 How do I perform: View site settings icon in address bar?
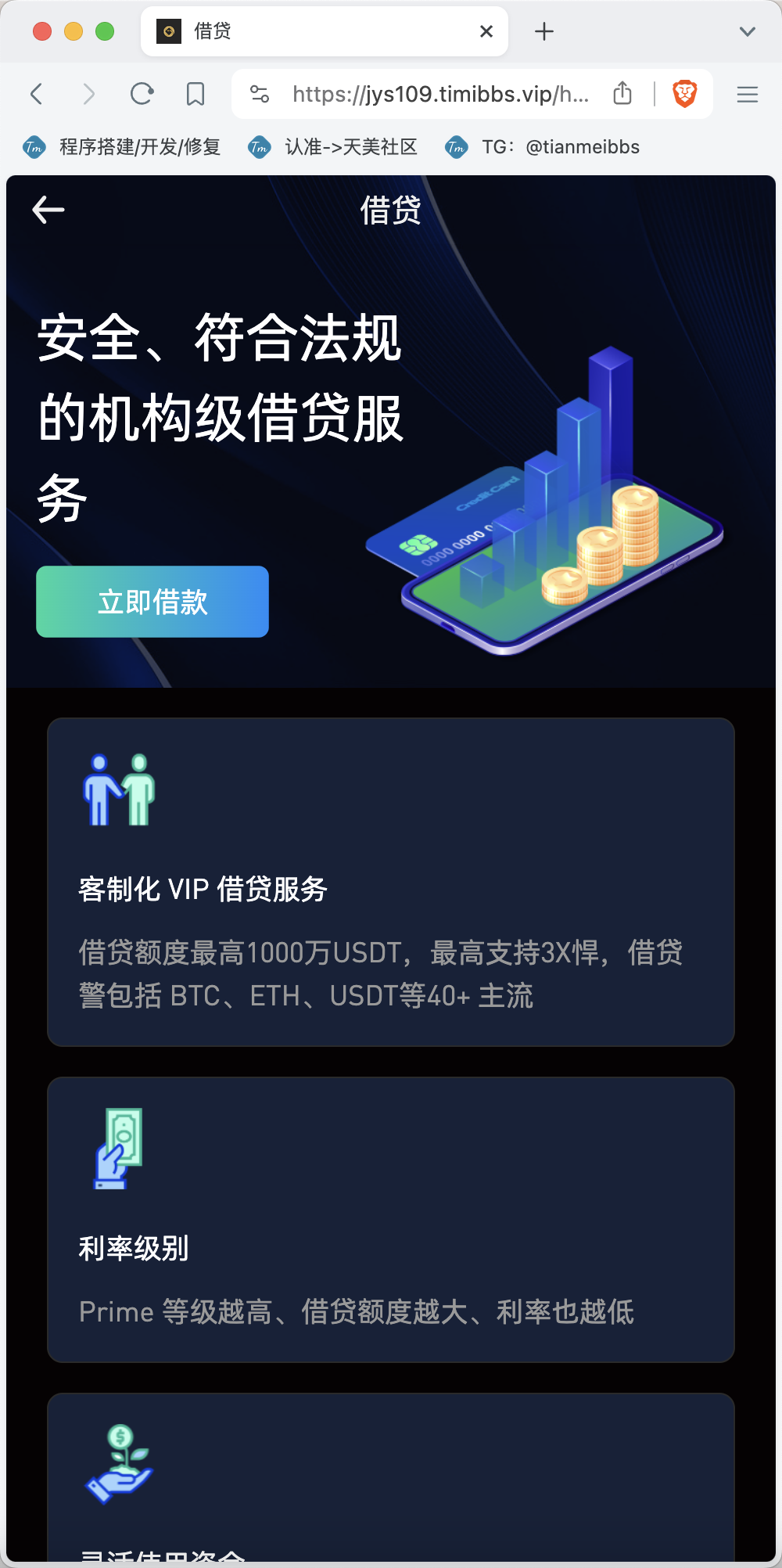[x=260, y=95]
